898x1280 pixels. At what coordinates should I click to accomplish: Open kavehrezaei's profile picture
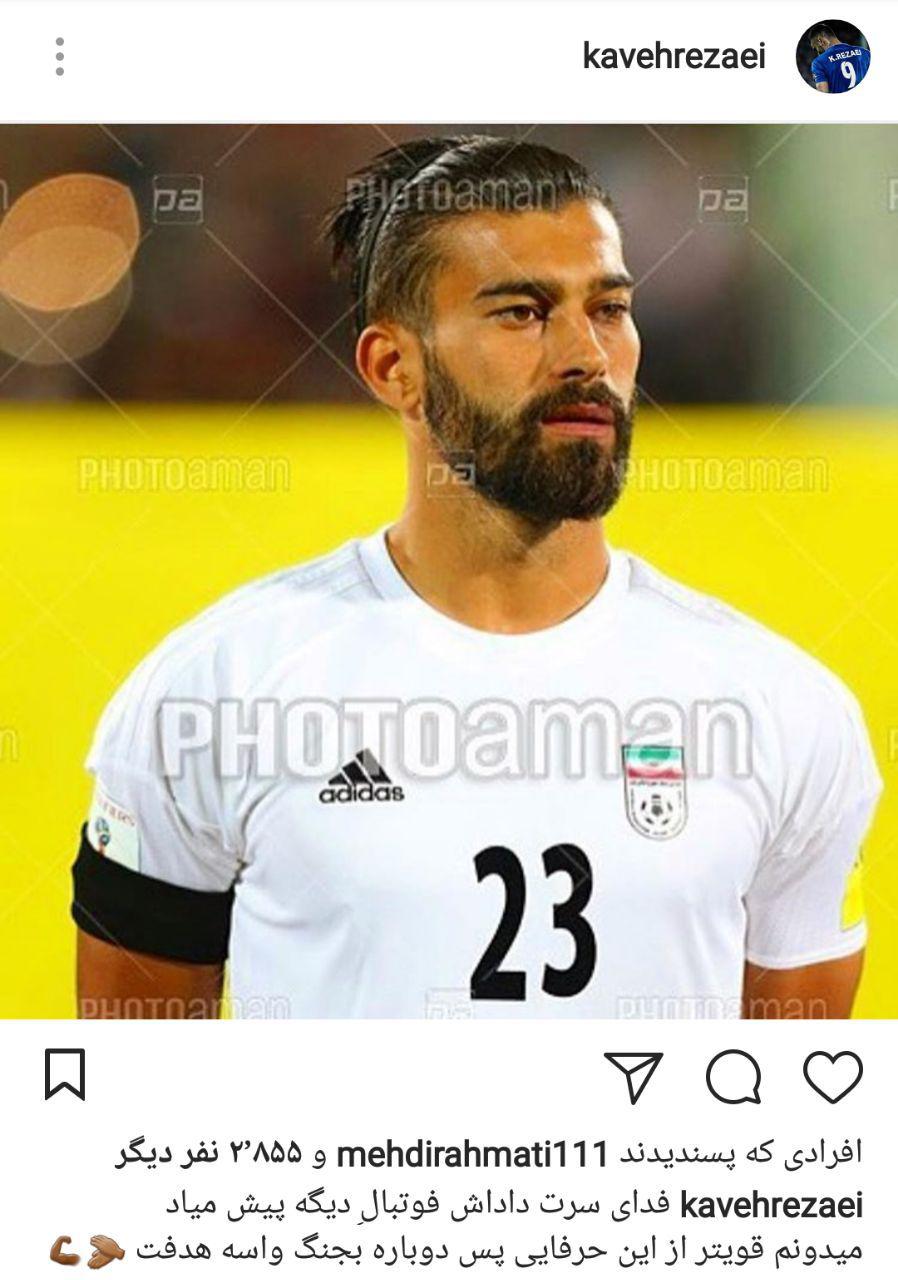pos(832,57)
